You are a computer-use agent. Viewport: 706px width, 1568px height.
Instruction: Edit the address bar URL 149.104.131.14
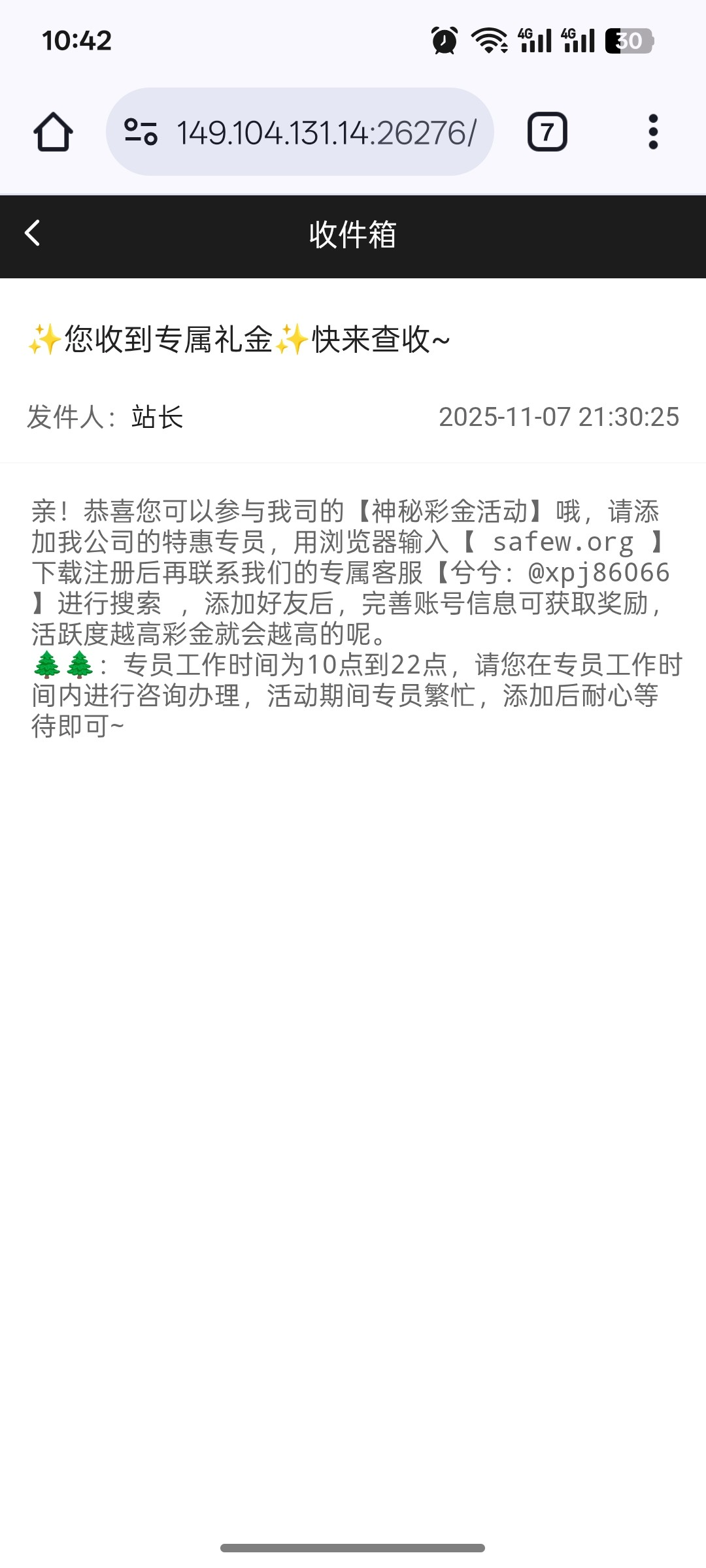(x=327, y=133)
